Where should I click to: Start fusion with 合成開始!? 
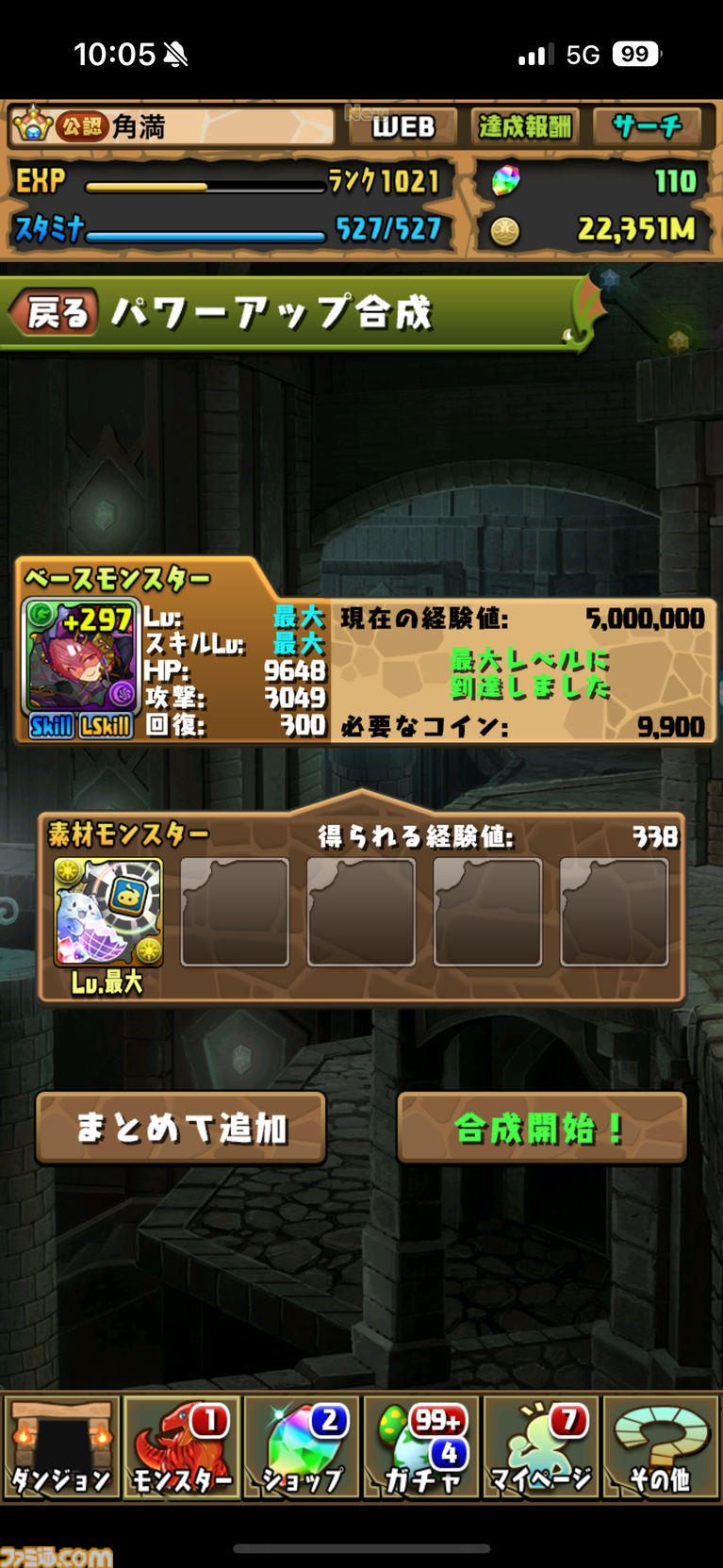click(541, 1128)
